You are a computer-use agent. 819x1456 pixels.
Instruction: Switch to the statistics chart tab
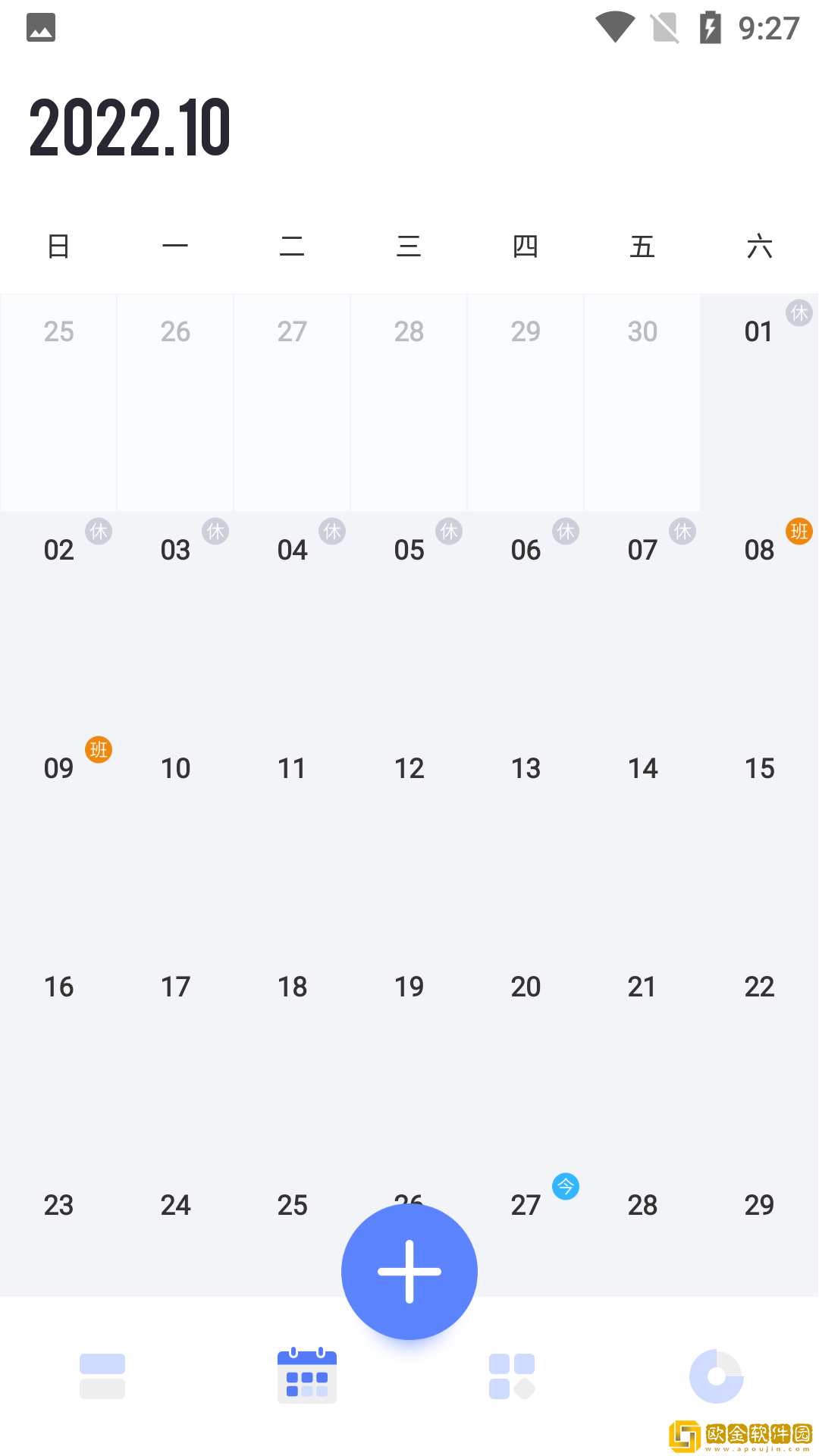(x=717, y=1376)
